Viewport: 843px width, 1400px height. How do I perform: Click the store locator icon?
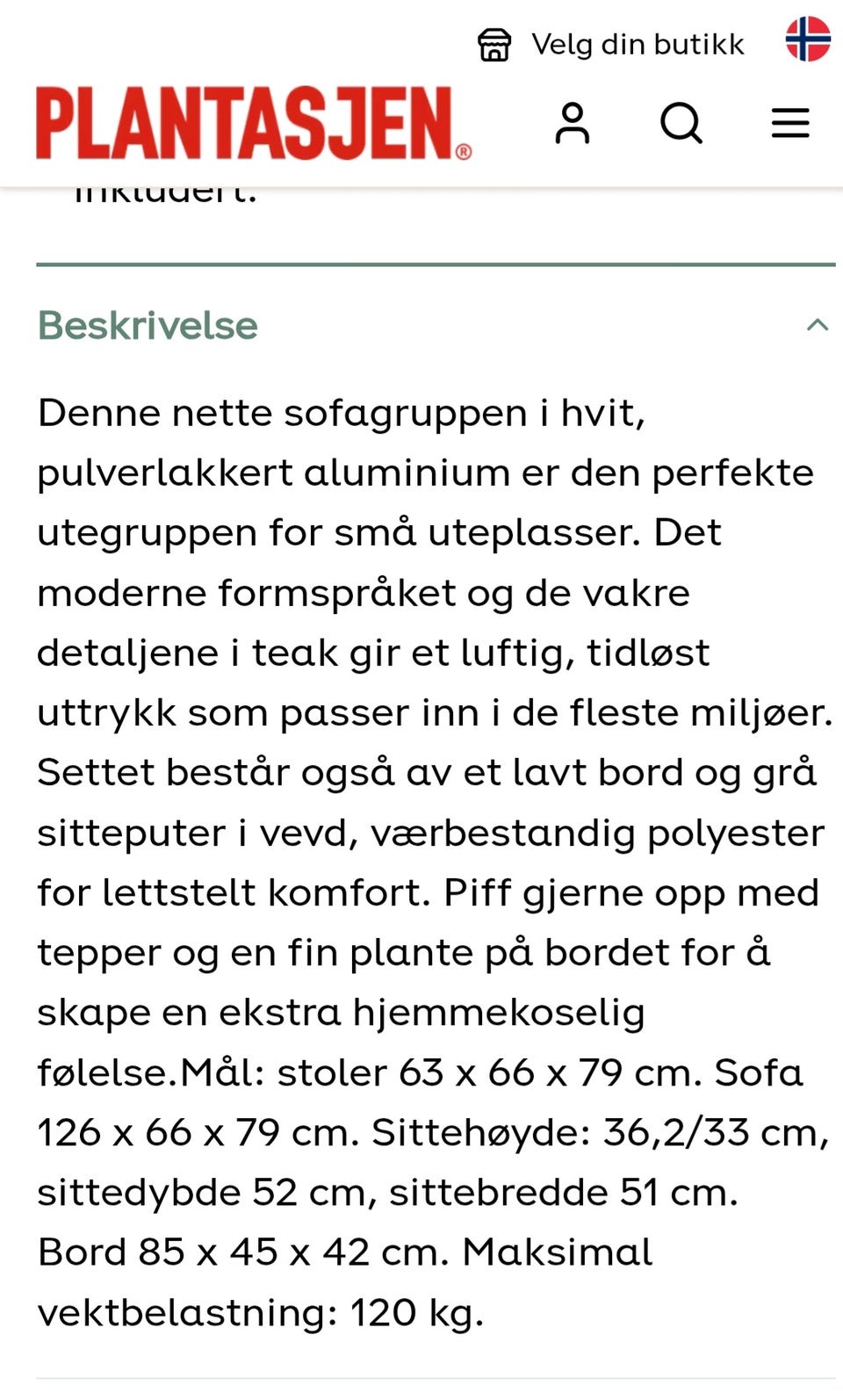tap(494, 44)
